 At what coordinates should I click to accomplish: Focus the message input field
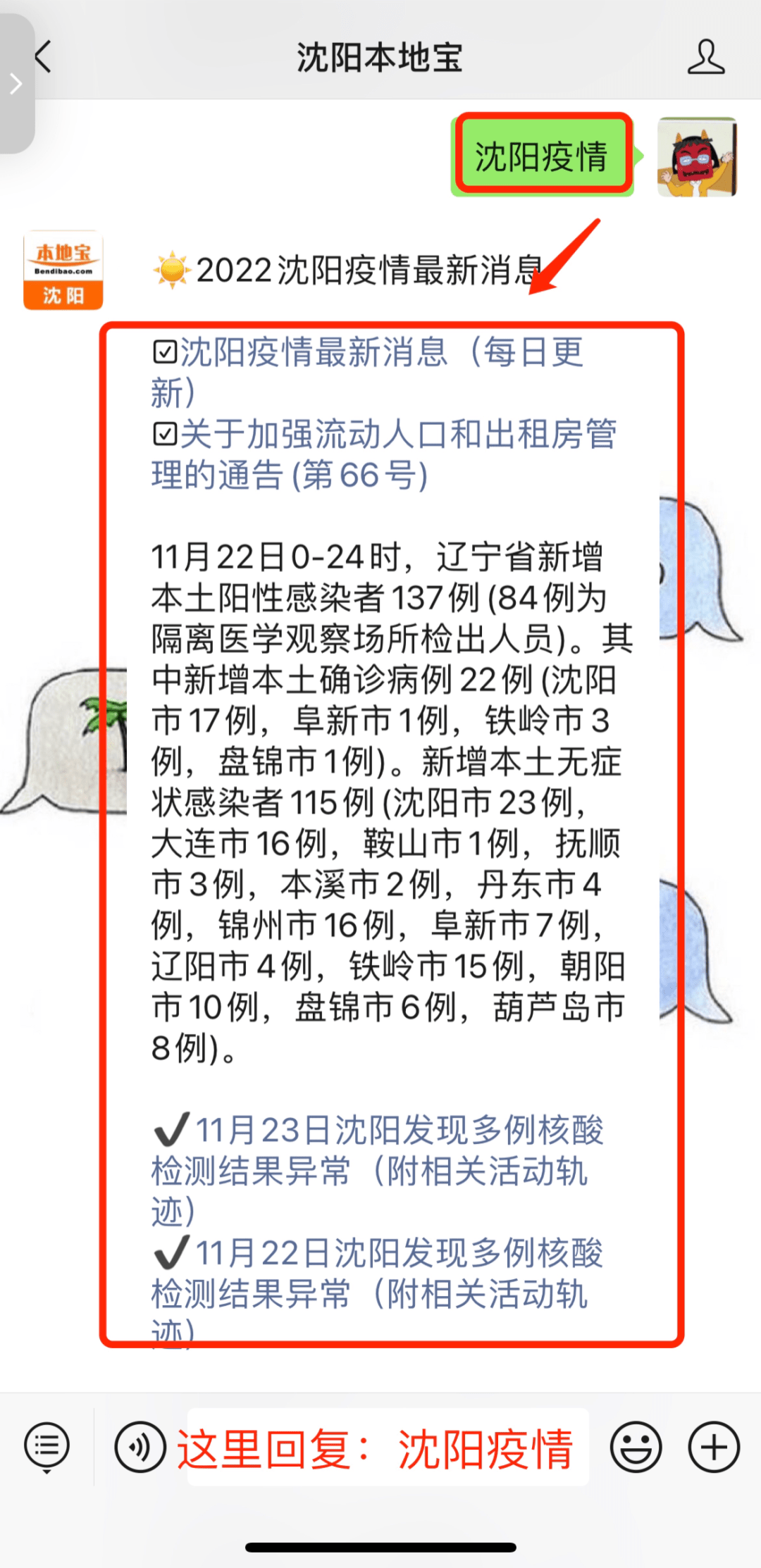[388, 1448]
